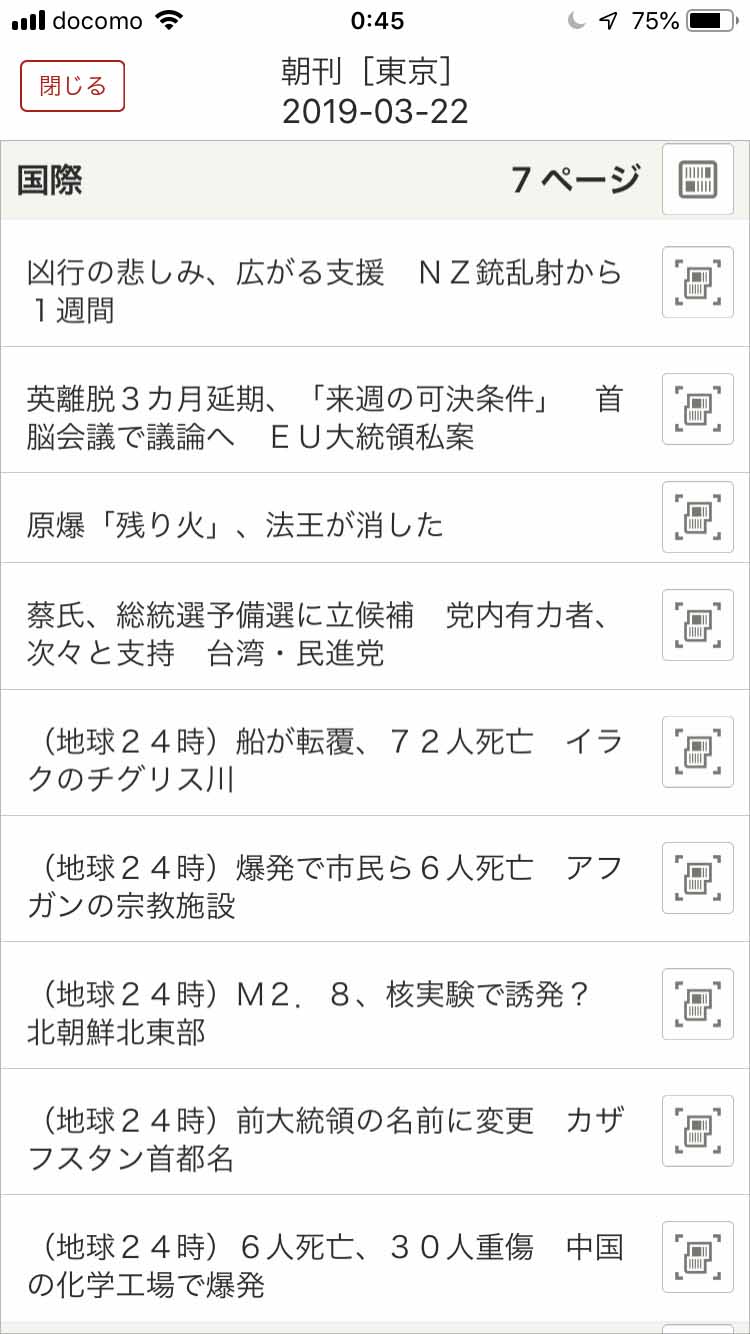This screenshot has width=750, height=1334.
Task: Open paper view for イラク船転覆 article
Action: pos(697,752)
